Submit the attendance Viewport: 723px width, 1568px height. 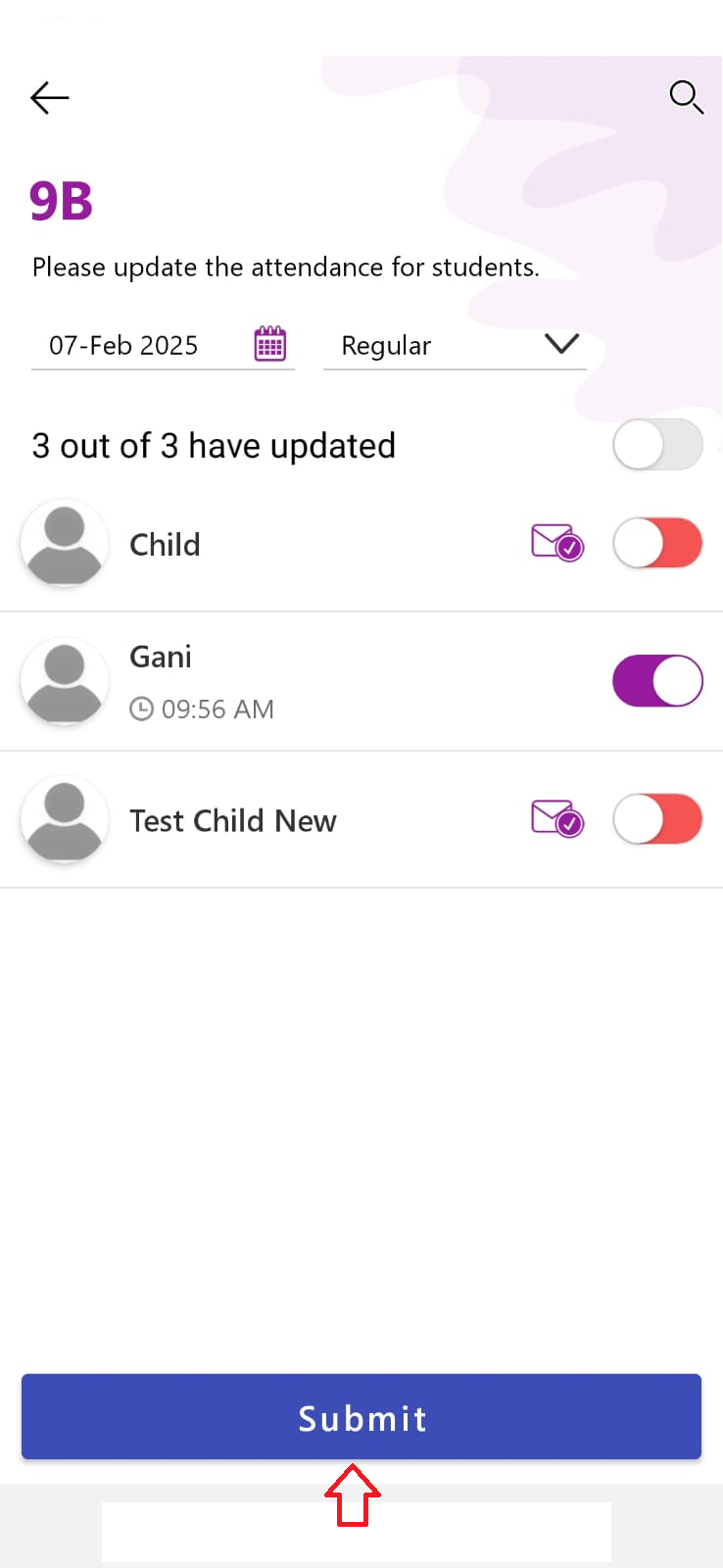tap(361, 1417)
